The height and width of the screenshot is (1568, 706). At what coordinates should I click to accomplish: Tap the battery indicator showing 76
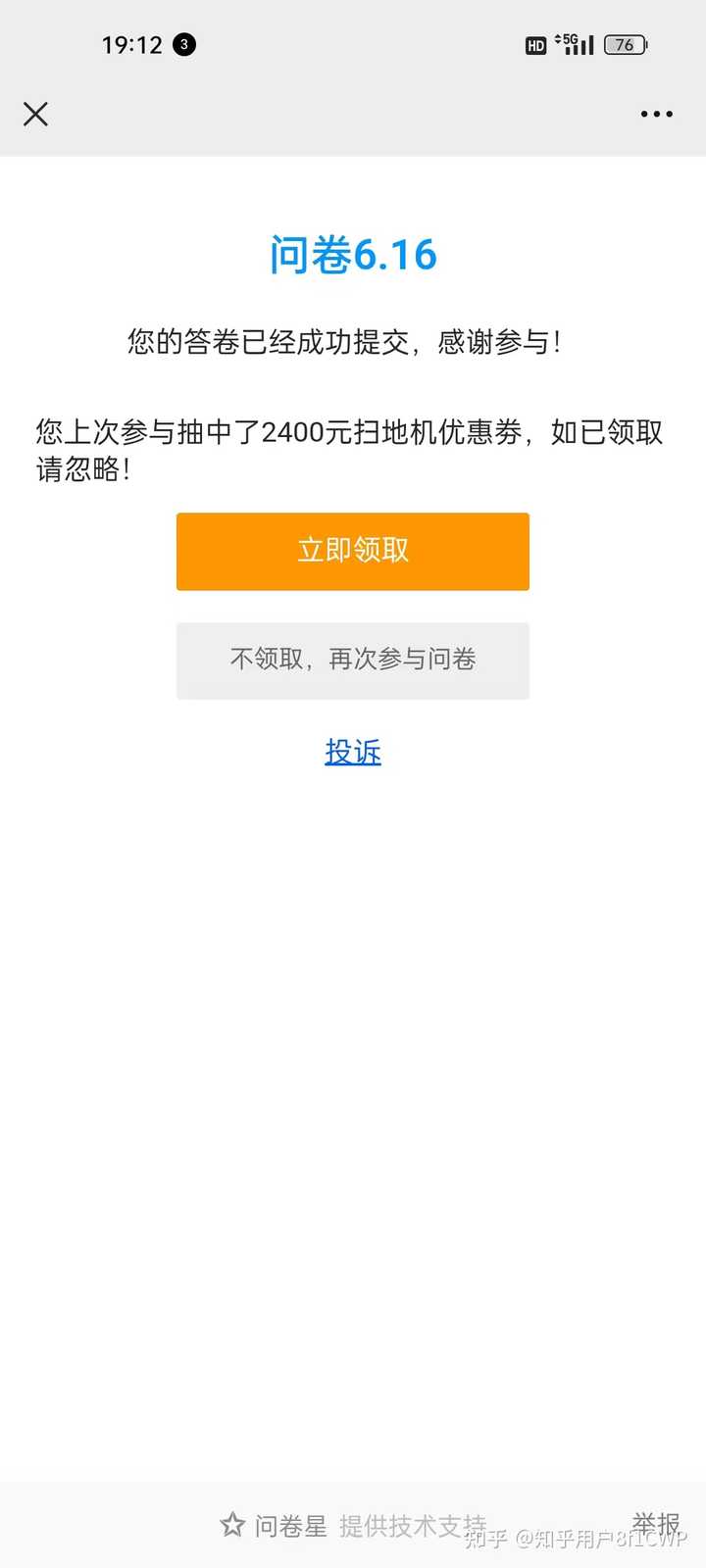[x=624, y=45]
